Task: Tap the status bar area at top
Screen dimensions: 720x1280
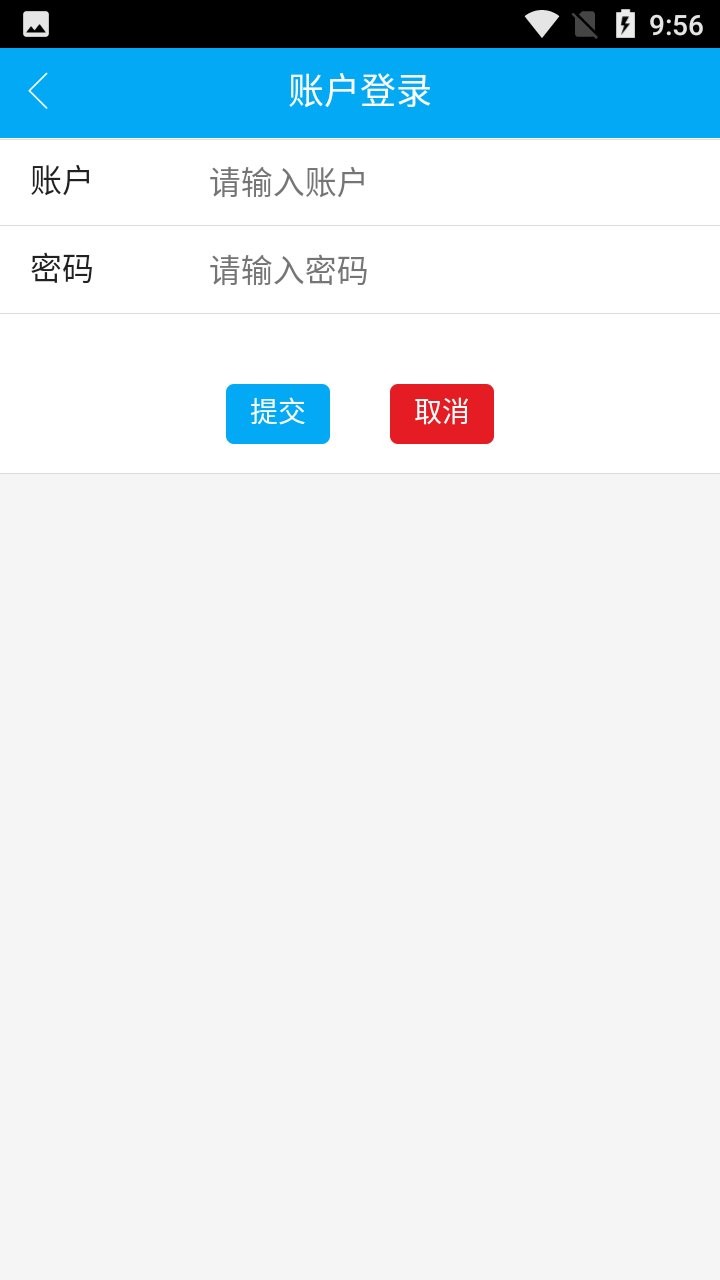Action: pos(360,23)
